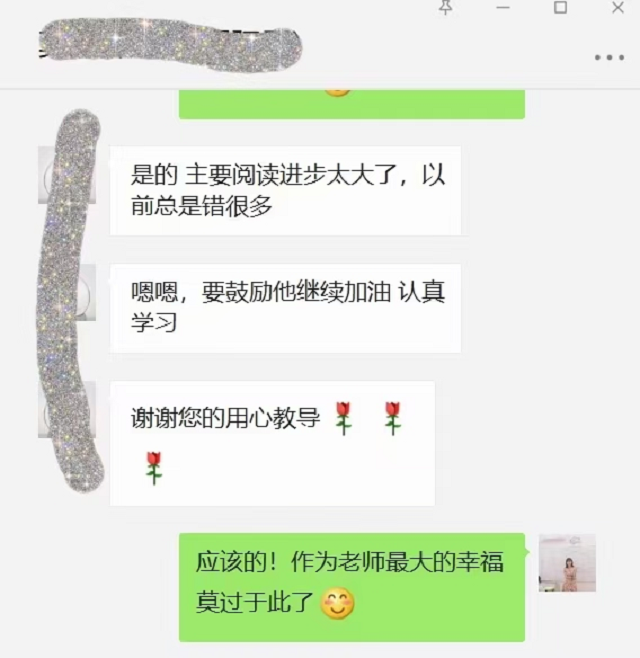The height and width of the screenshot is (658, 640).
Task: Open the chat's three-dot more menu
Action: tap(609, 58)
